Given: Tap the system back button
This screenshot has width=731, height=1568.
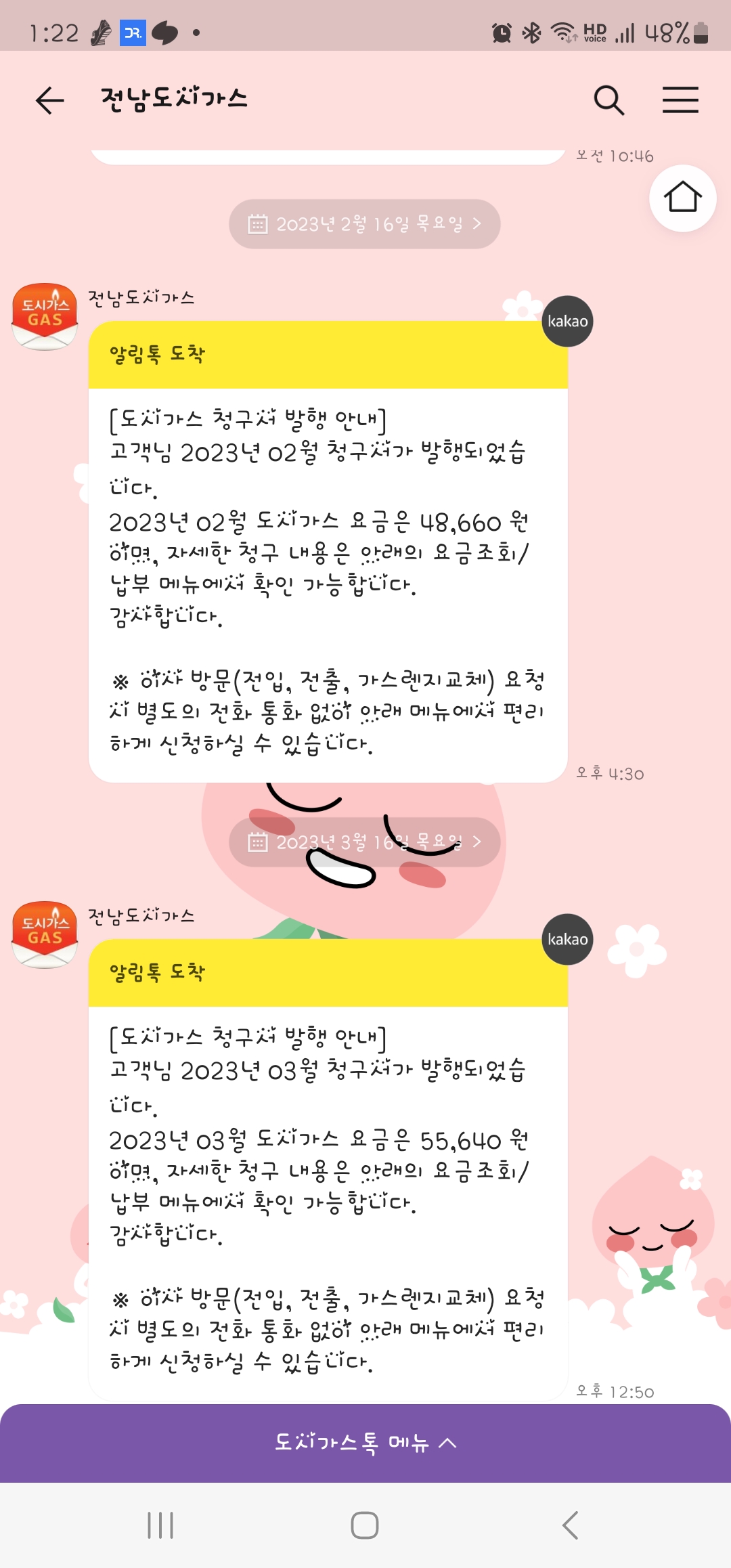Looking at the screenshot, I should pos(570,1525).
